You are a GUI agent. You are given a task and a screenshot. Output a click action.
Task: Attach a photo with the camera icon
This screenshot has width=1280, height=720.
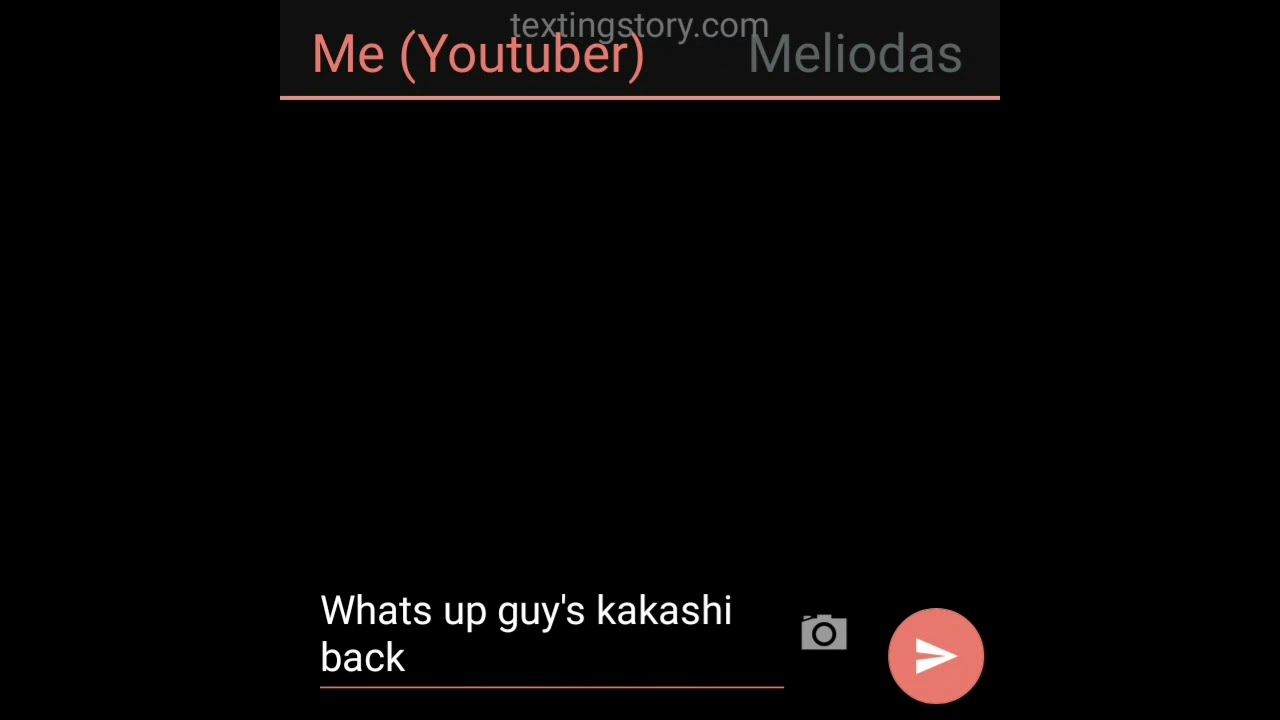tap(824, 633)
